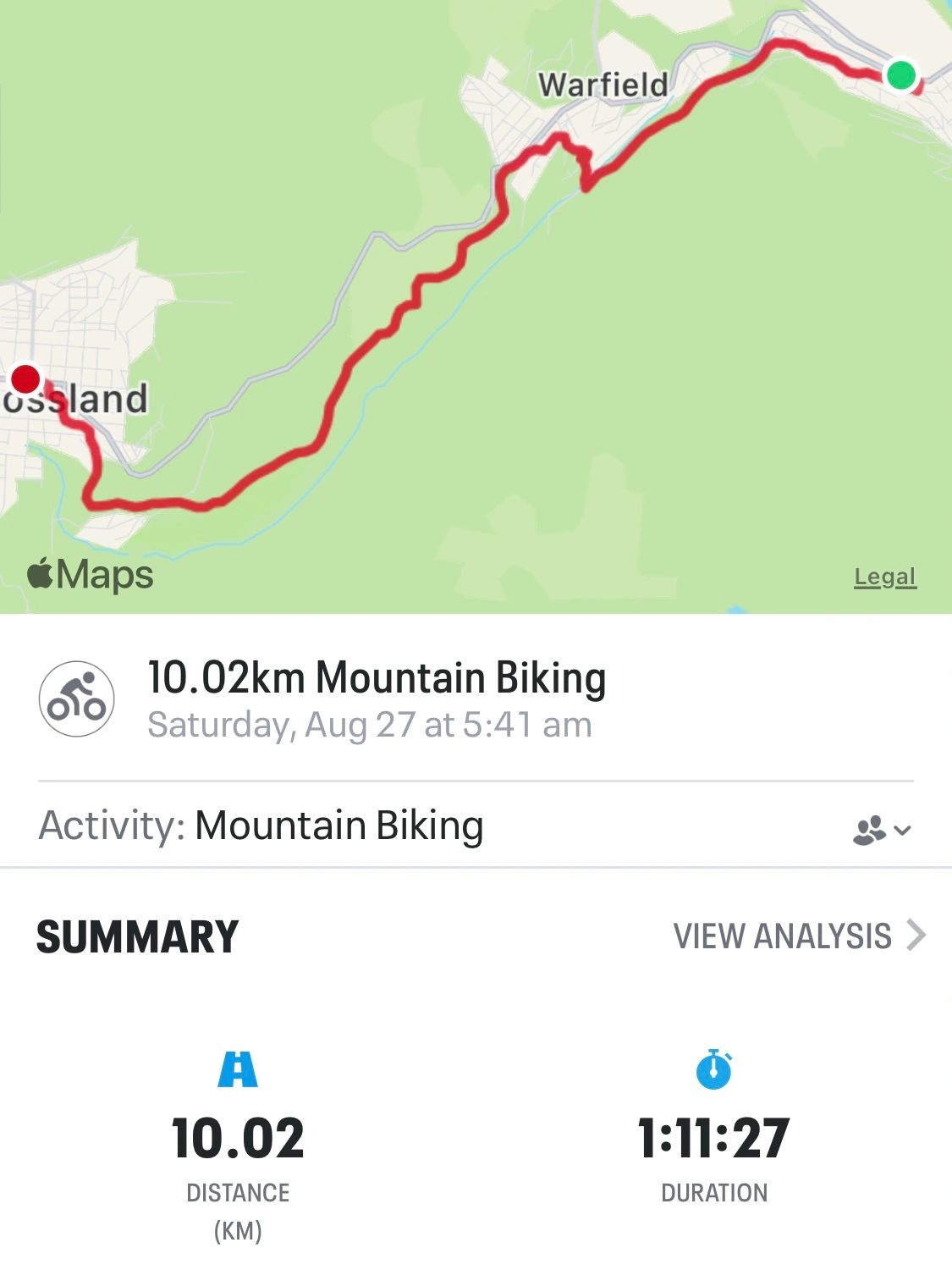Open the privacy sharing dropdown
This screenshot has width=952, height=1270.
pyautogui.click(x=881, y=830)
